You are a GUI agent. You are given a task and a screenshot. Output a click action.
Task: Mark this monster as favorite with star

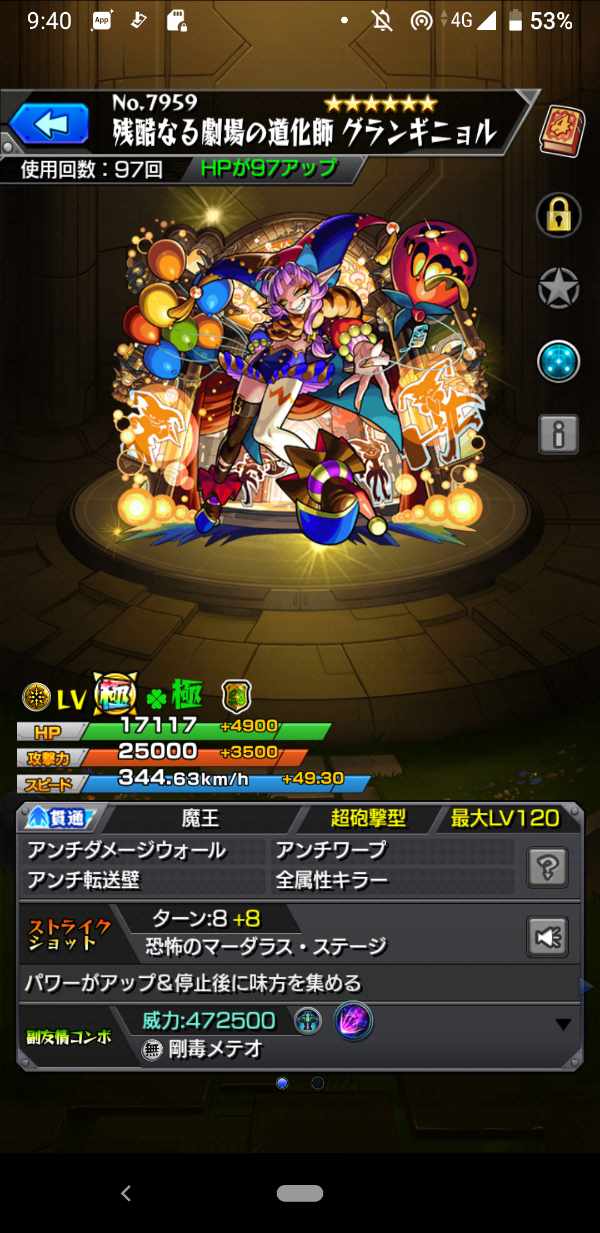tap(559, 288)
